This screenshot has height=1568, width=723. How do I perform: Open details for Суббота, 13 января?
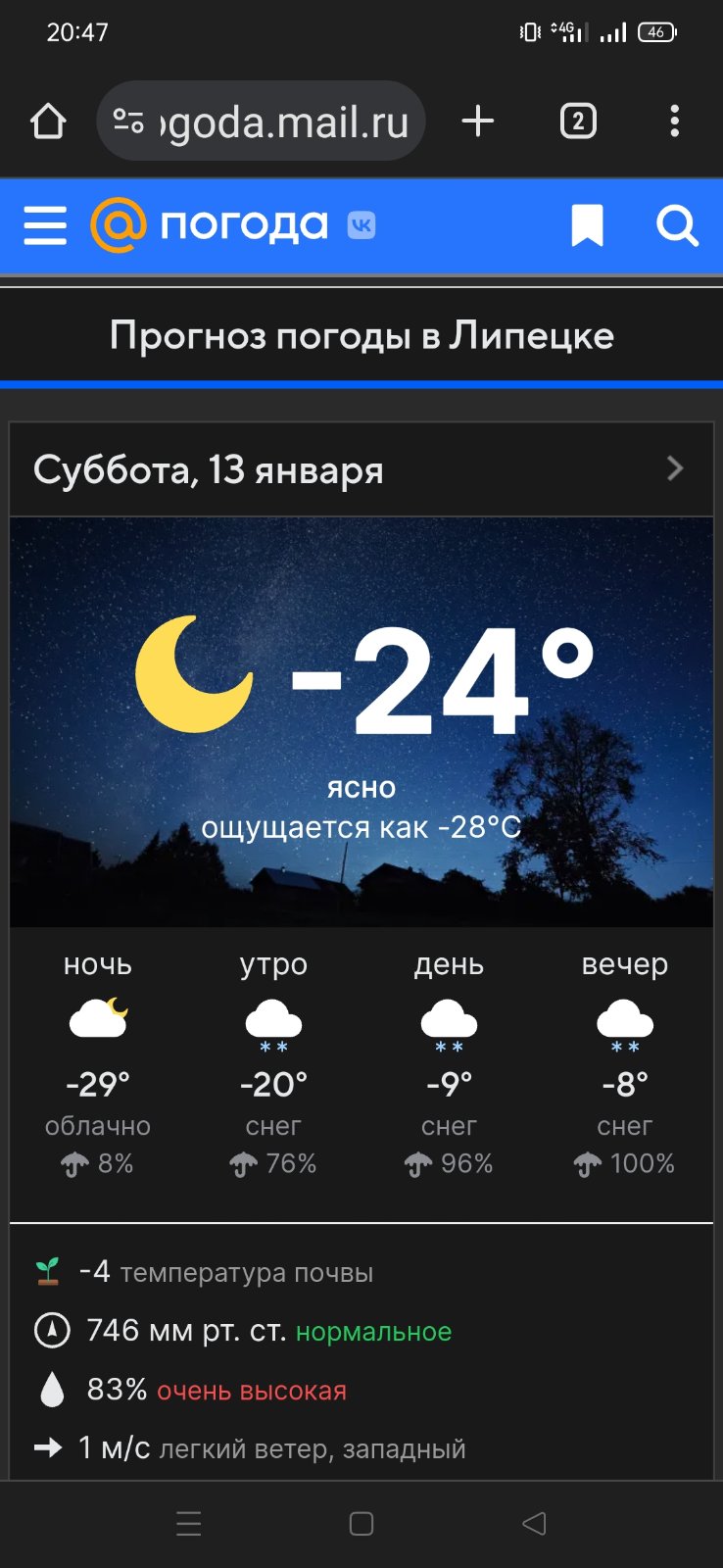click(361, 469)
